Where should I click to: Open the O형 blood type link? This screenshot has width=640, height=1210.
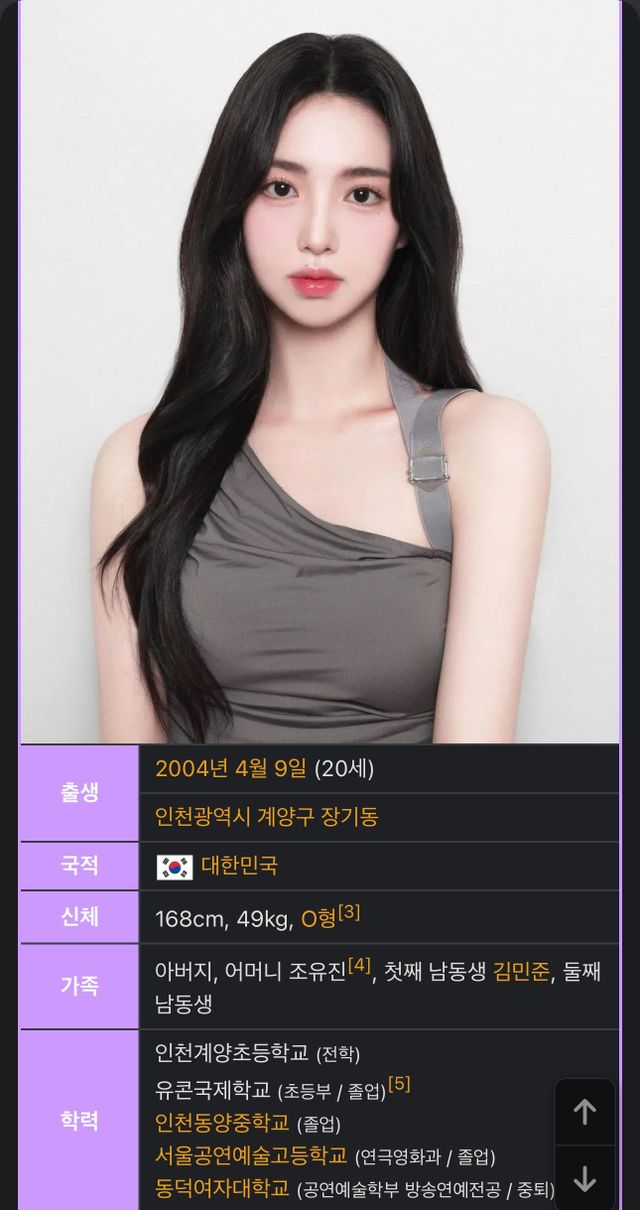318,918
